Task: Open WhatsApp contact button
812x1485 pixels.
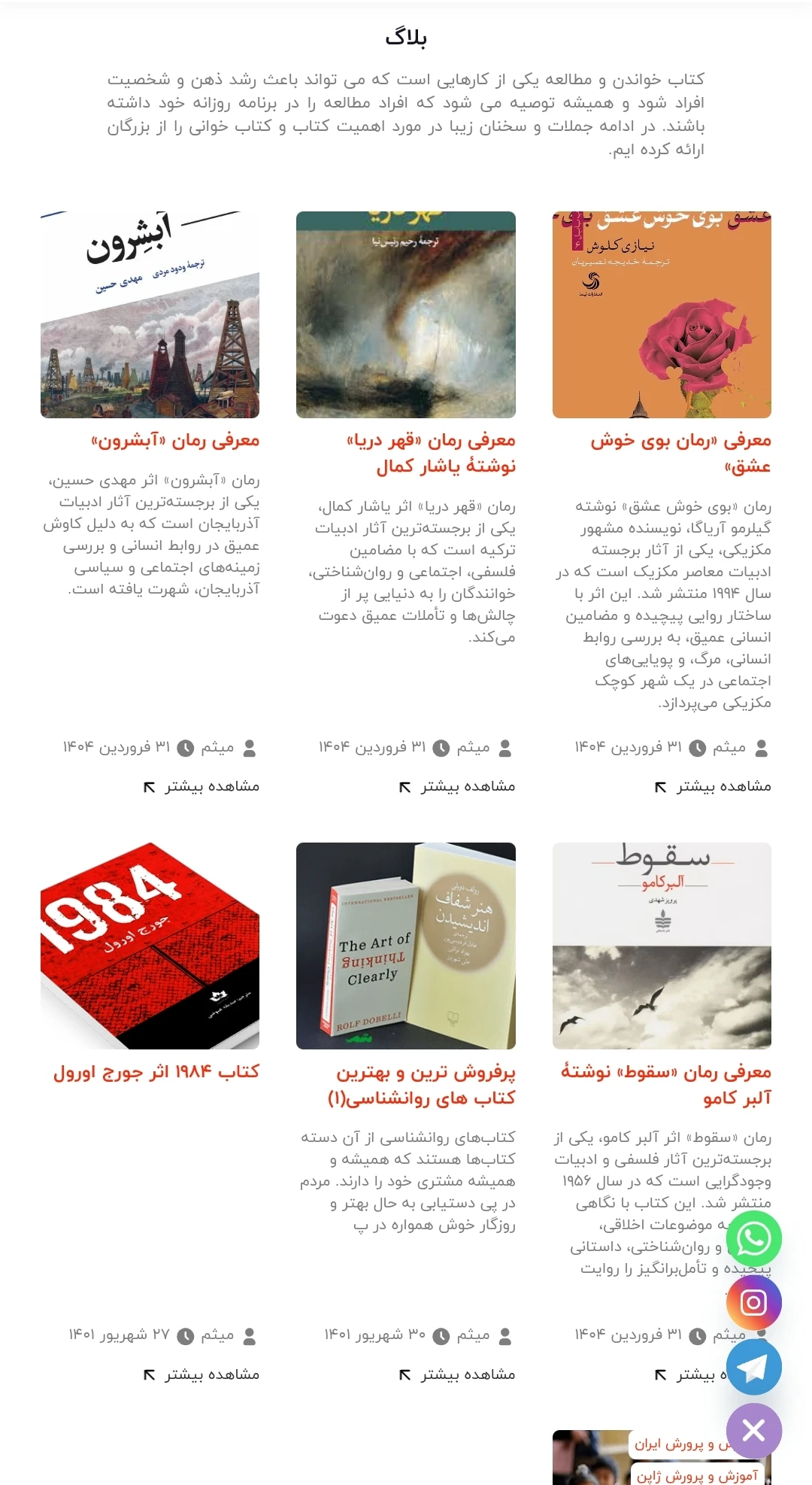Action: (753, 1238)
